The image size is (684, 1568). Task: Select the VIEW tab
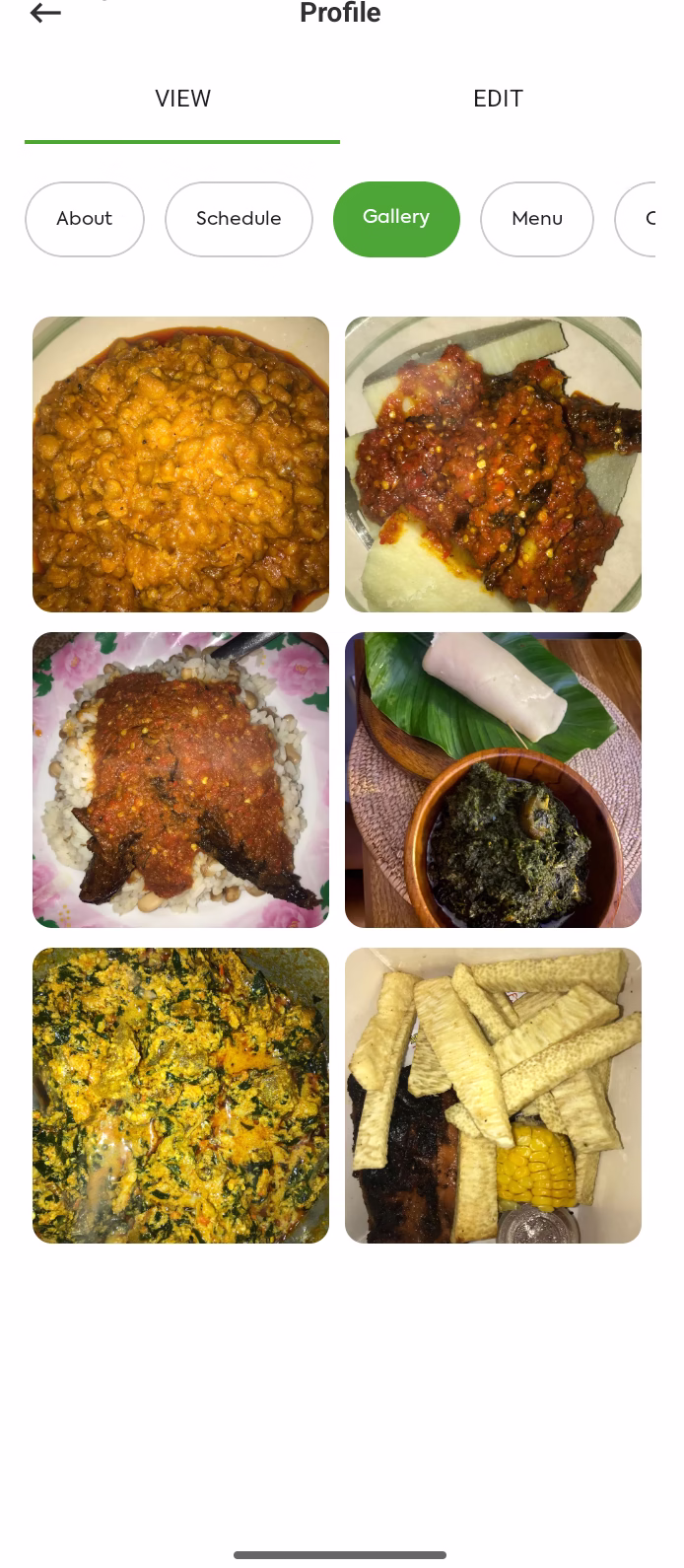coord(182,99)
